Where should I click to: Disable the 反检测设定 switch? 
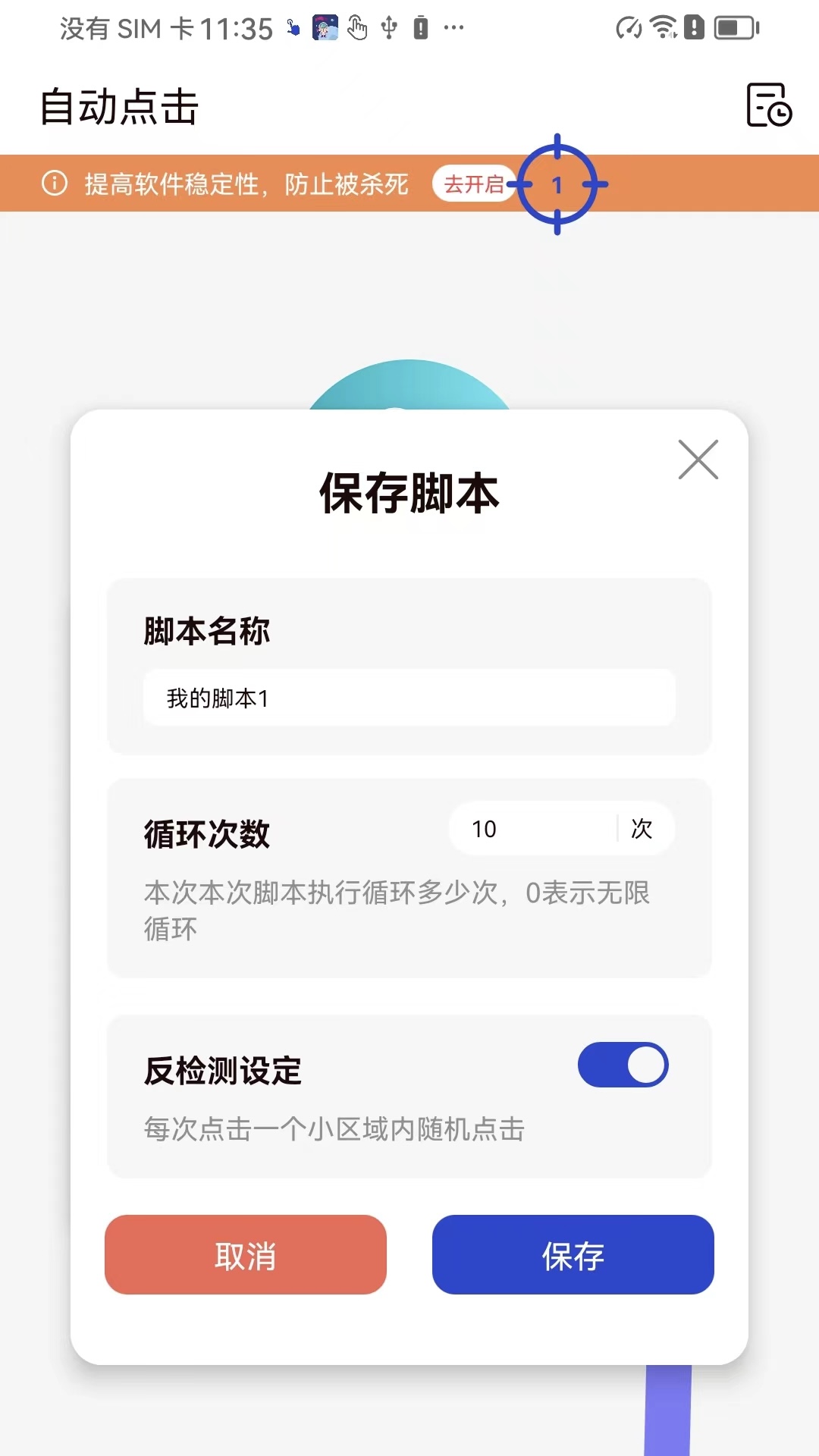click(x=623, y=1065)
